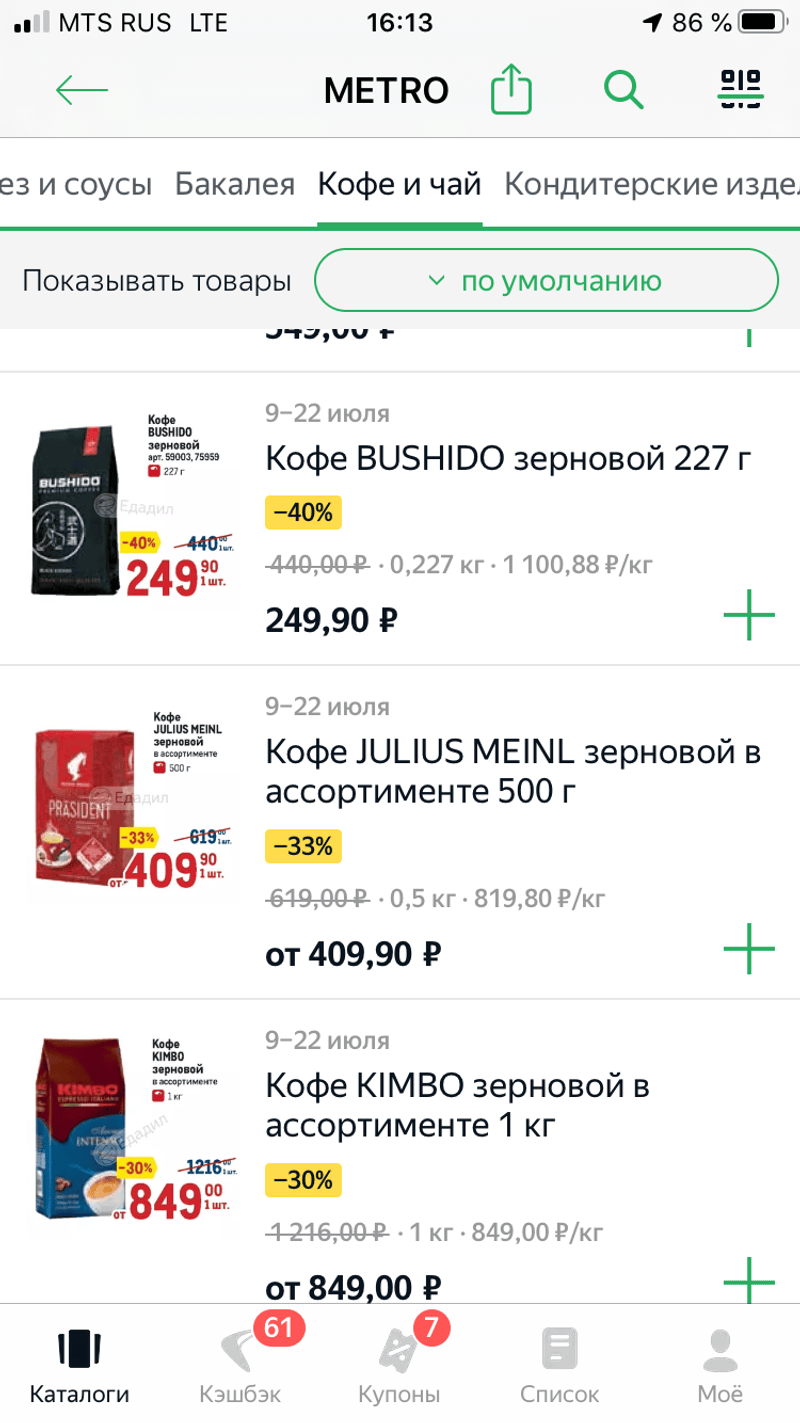Share the METRO catalog
Screen dimensions: 800x1423
click(x=511, y=91)
